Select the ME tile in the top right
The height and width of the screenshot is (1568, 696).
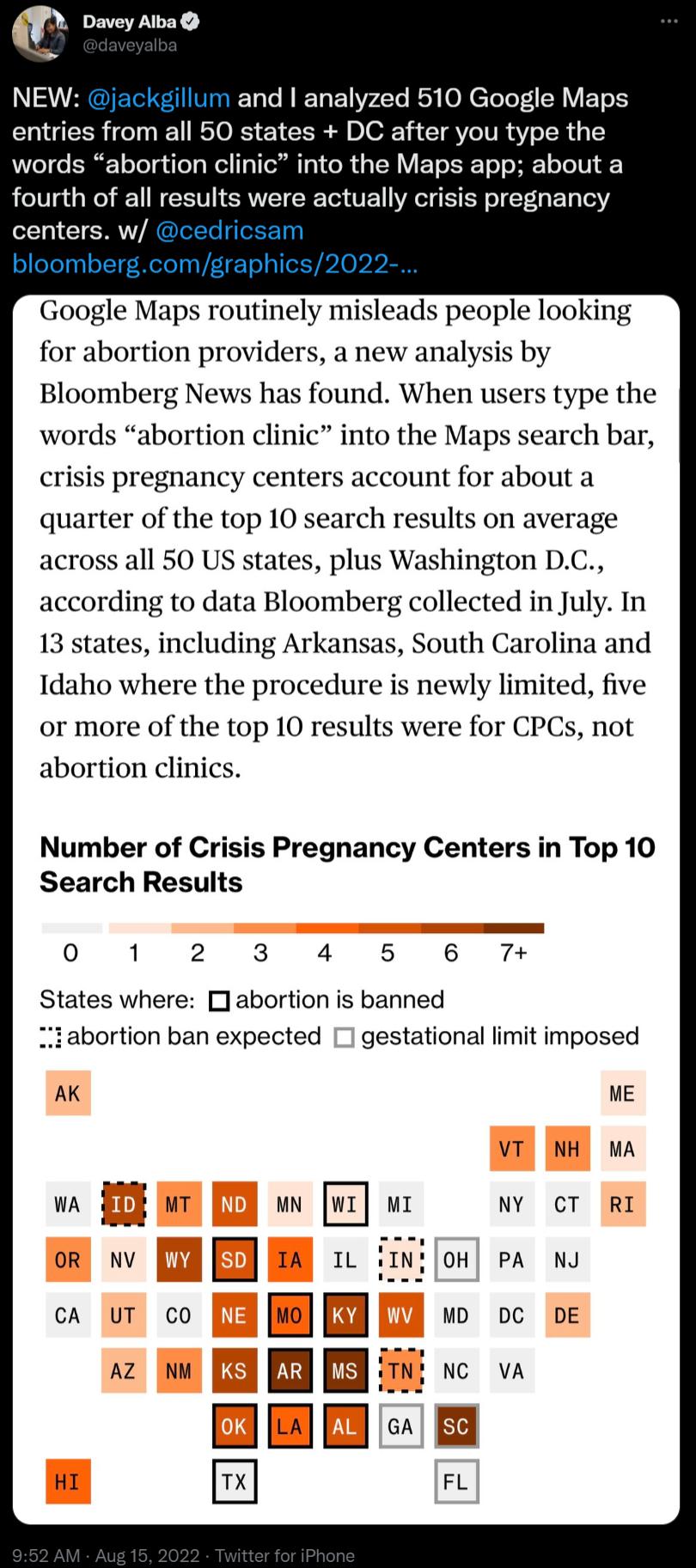point(623,1093)
